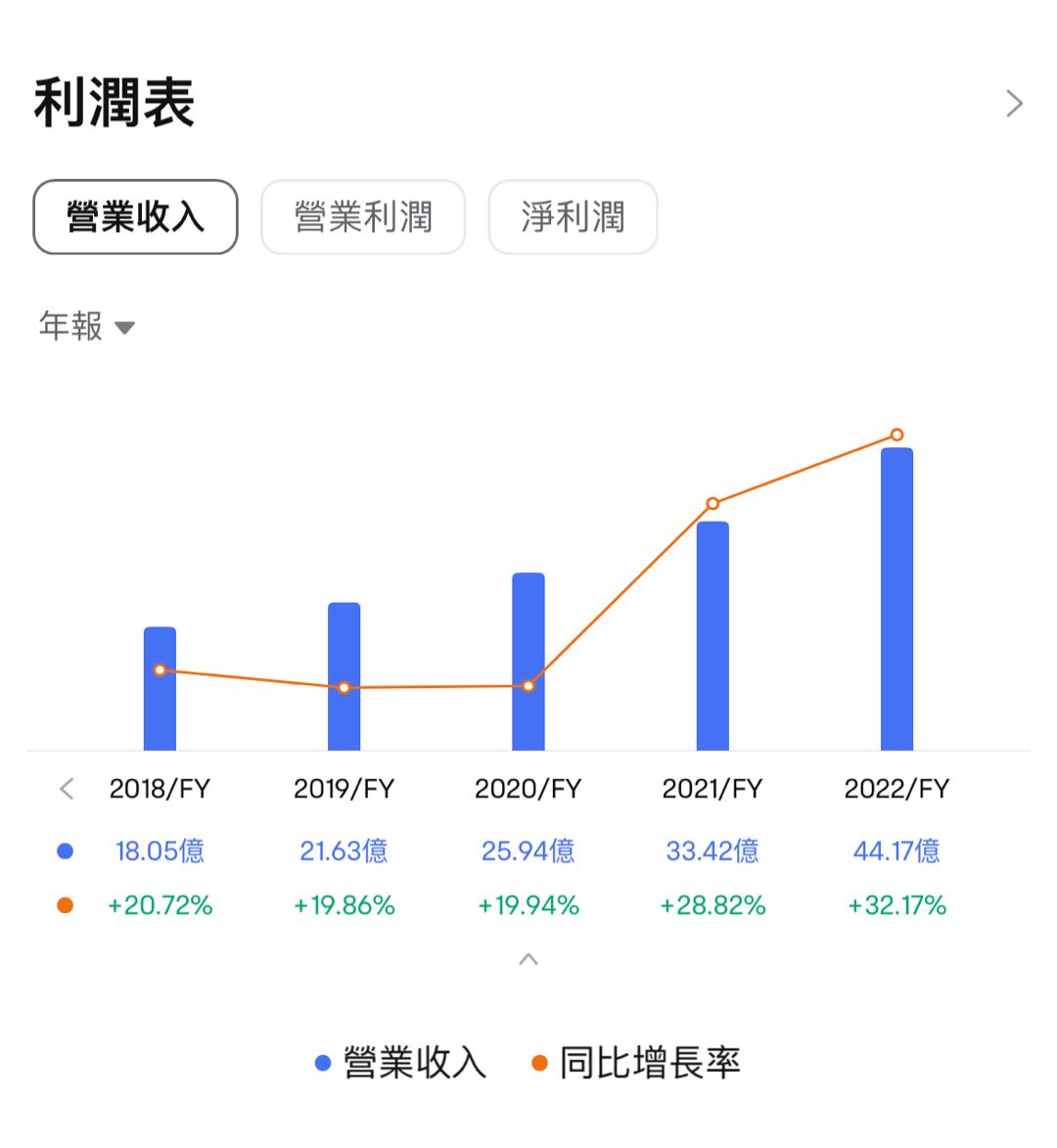1057x1148 pixels.
Task: Open the 年報 period dropdown
Action: [x=86, y=326]
